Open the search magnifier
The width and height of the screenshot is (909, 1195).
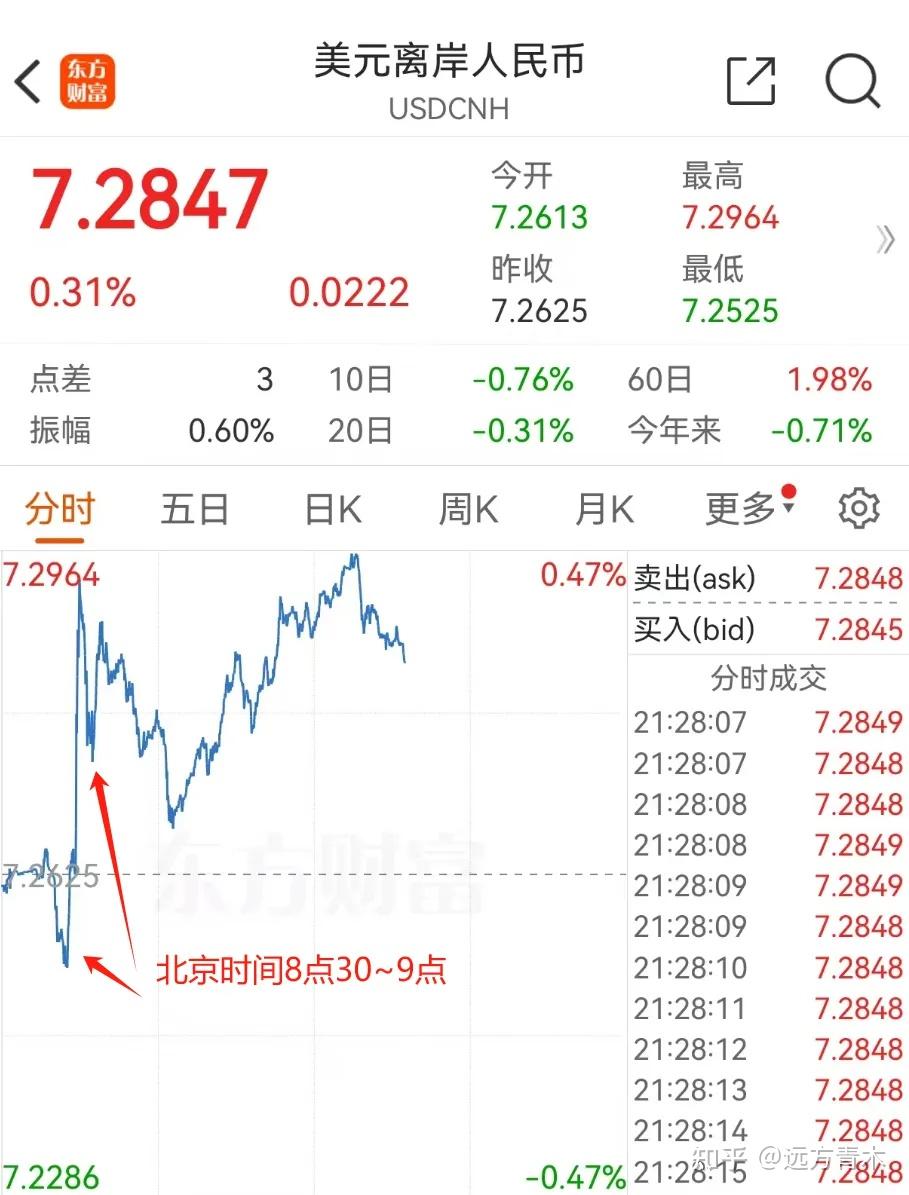(x=852, y=81)
